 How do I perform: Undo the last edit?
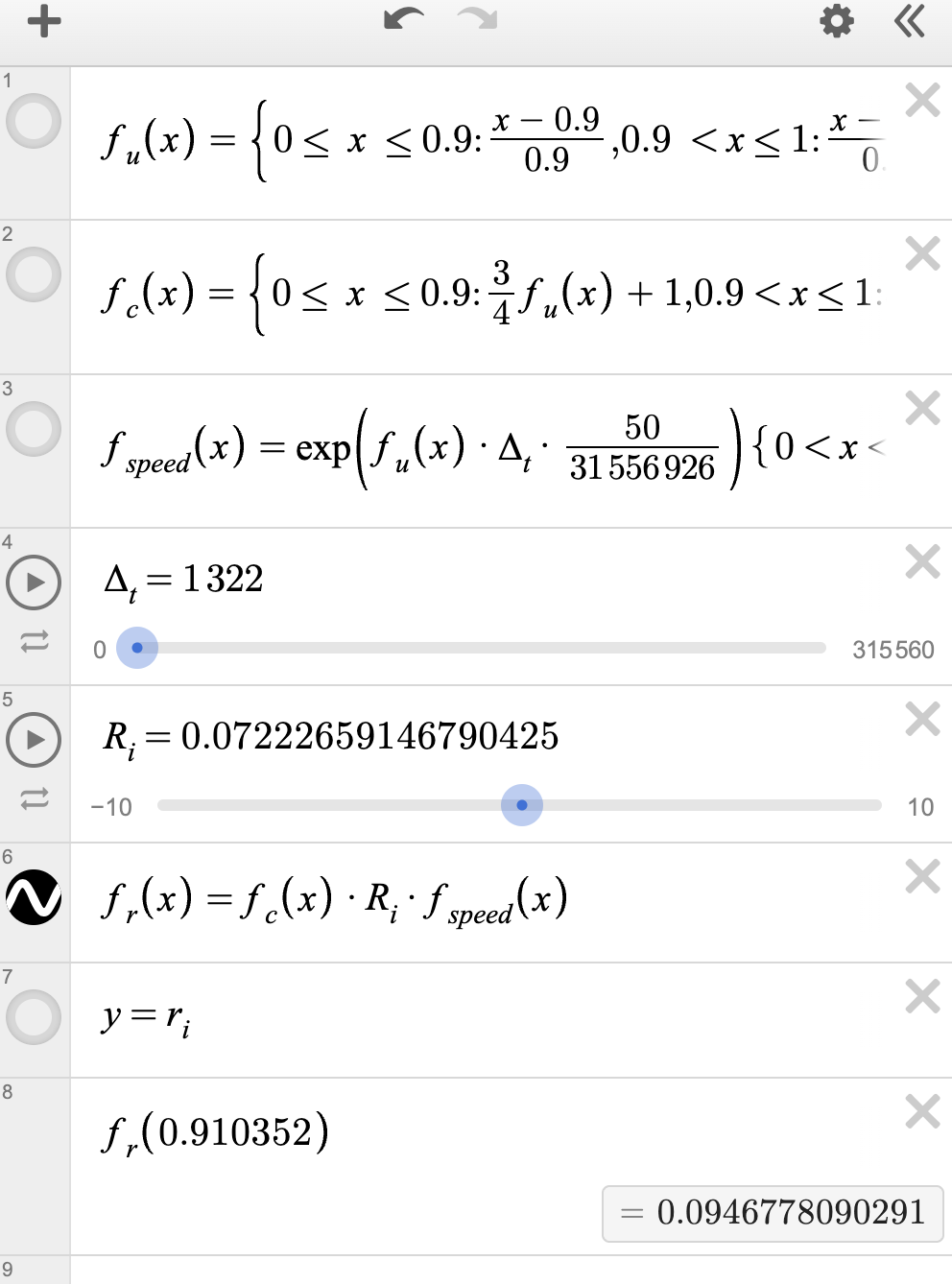point(403,20)
